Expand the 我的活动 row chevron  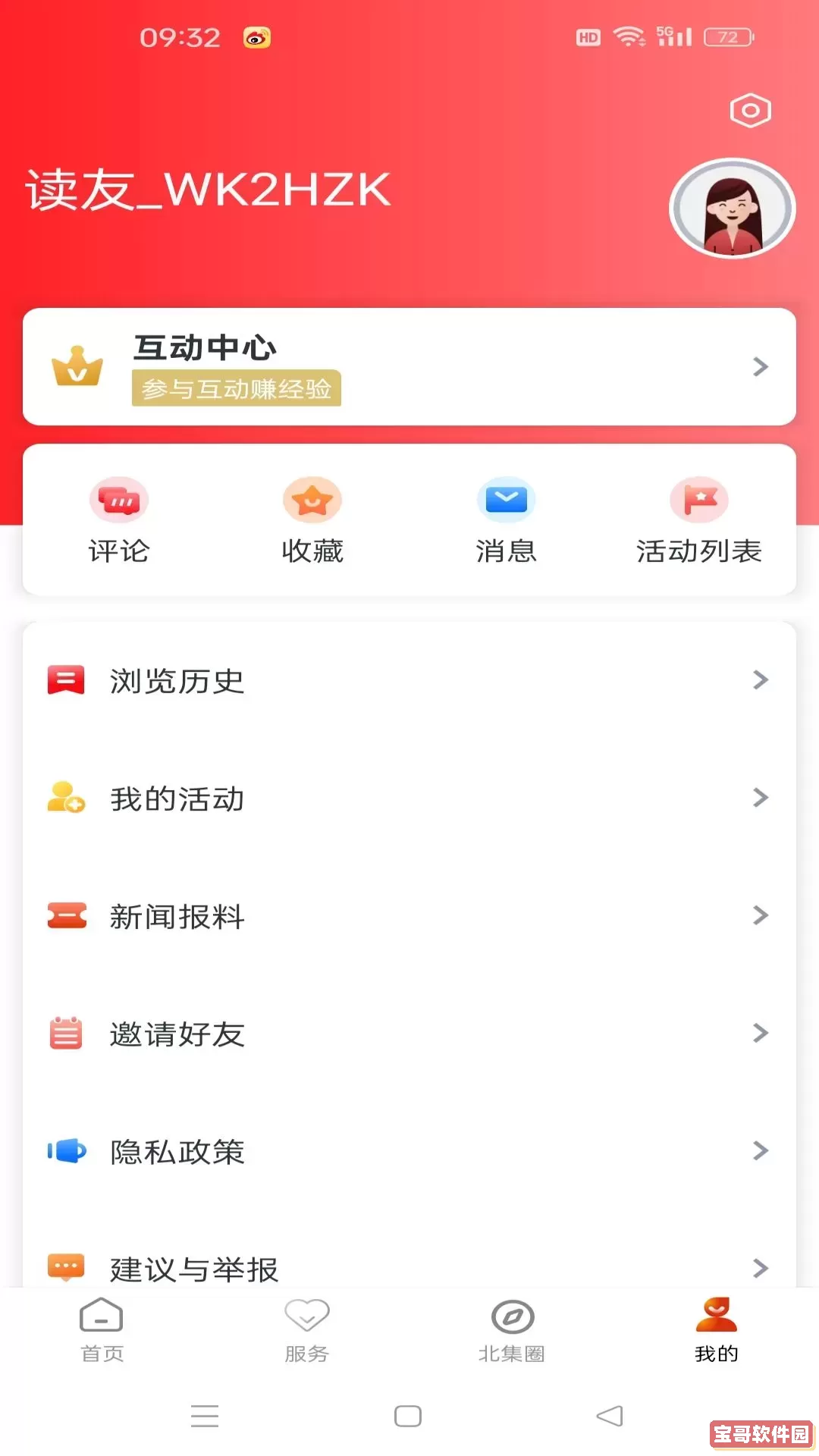[761, 798]
